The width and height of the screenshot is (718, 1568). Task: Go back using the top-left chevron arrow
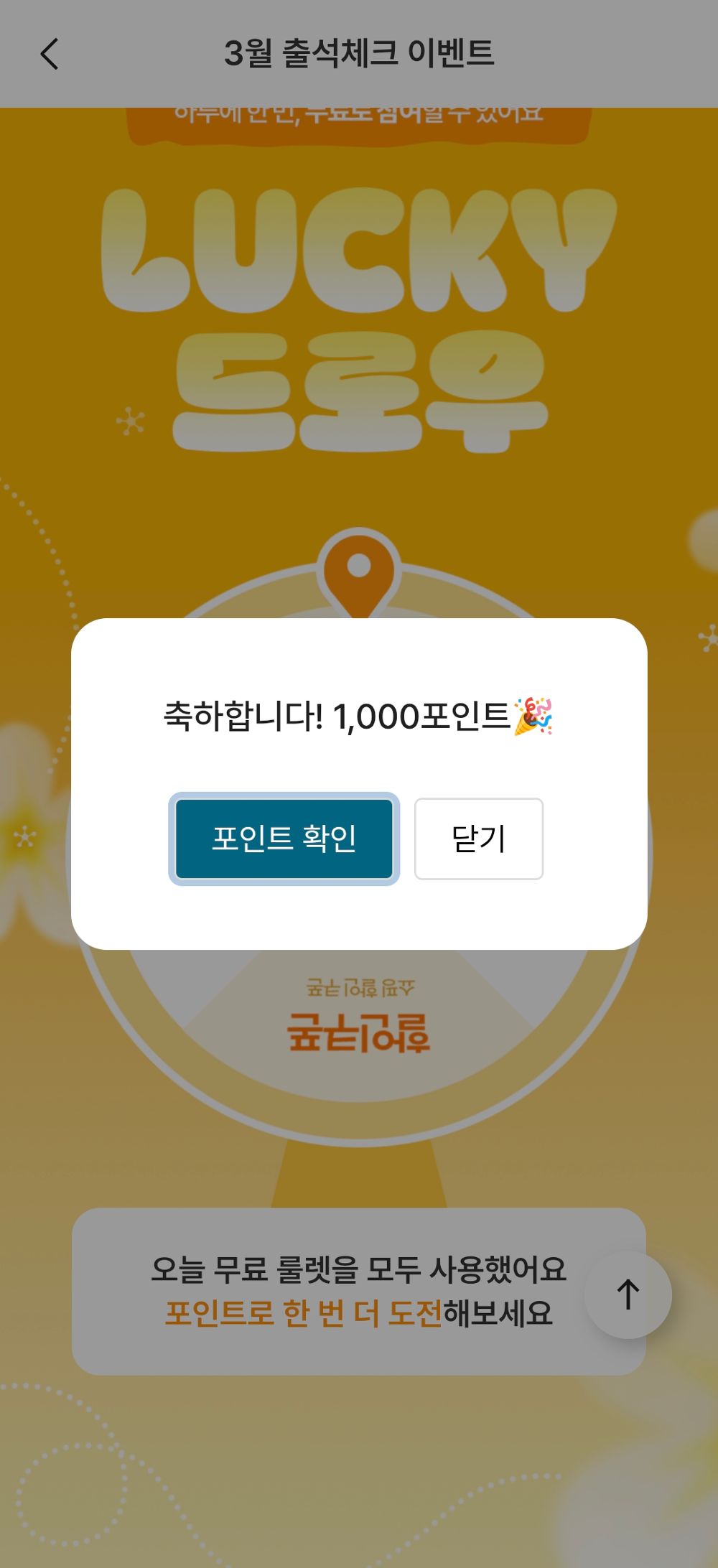(x=50, y=54)
